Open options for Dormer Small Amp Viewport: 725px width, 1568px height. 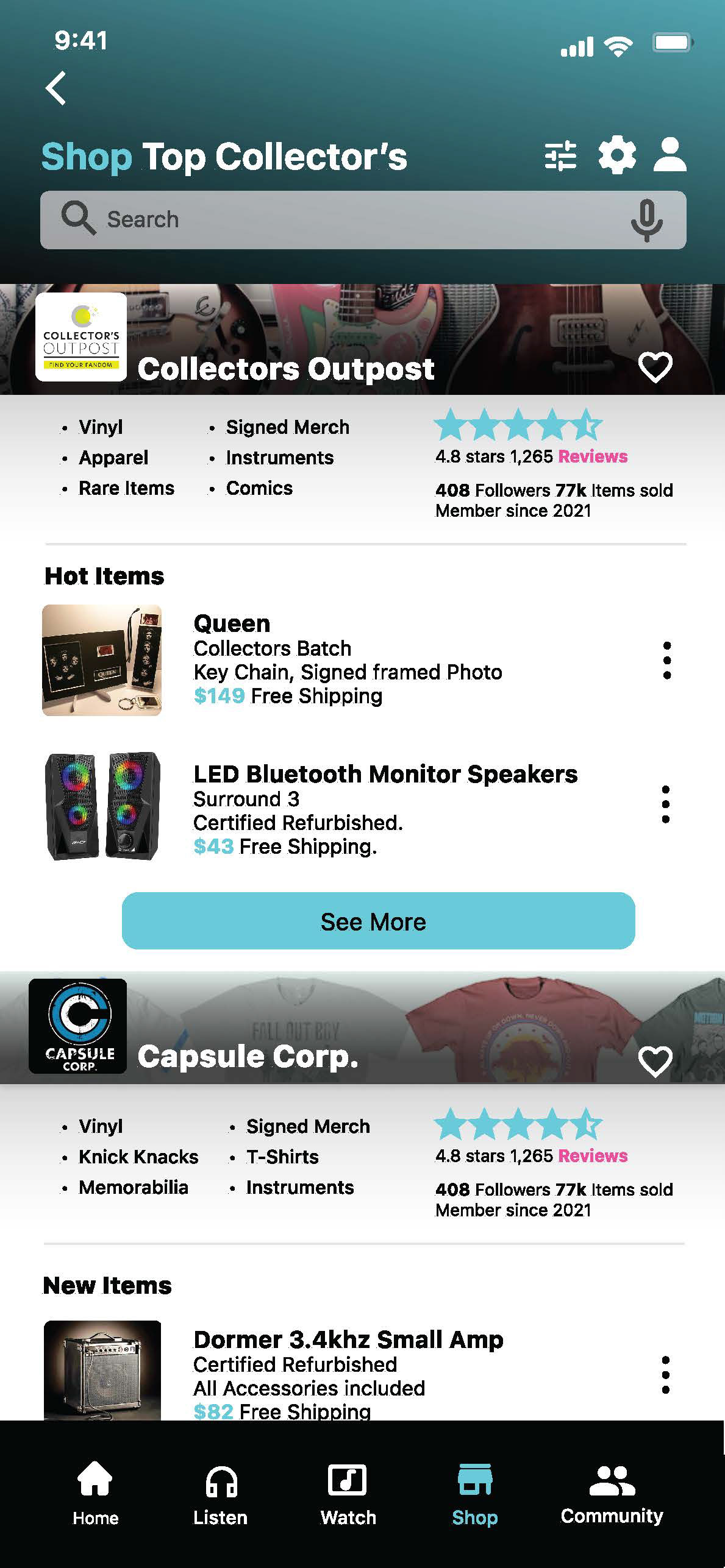[x=665, y=1375]
